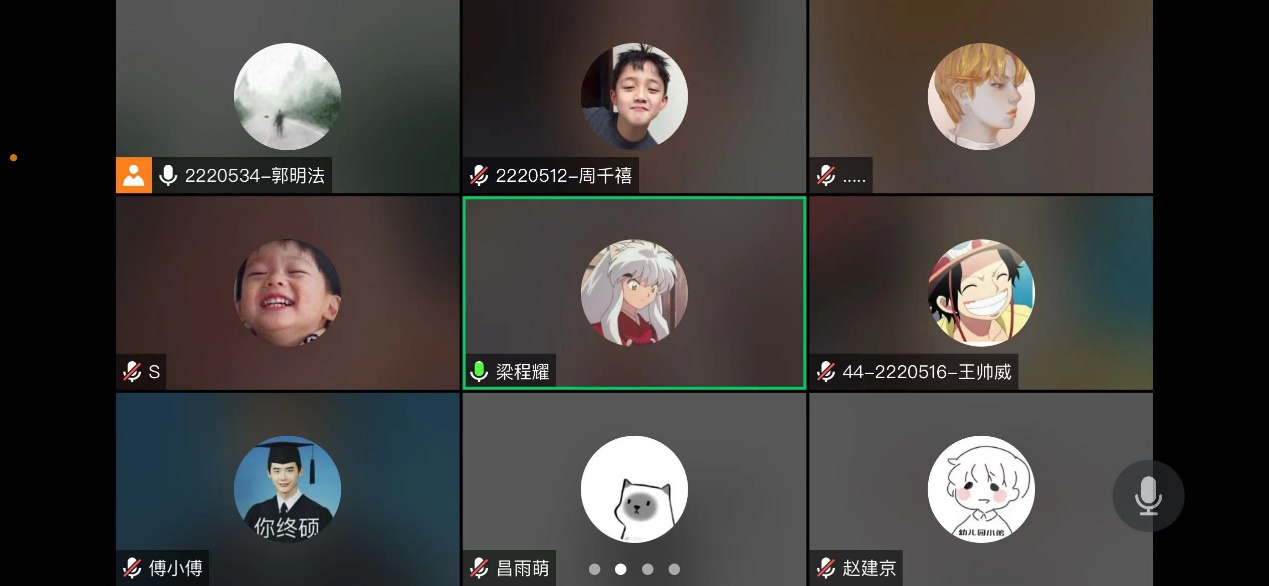
Task: Open participant tile 2220534-郭明法
Action: tap(287, 96)
